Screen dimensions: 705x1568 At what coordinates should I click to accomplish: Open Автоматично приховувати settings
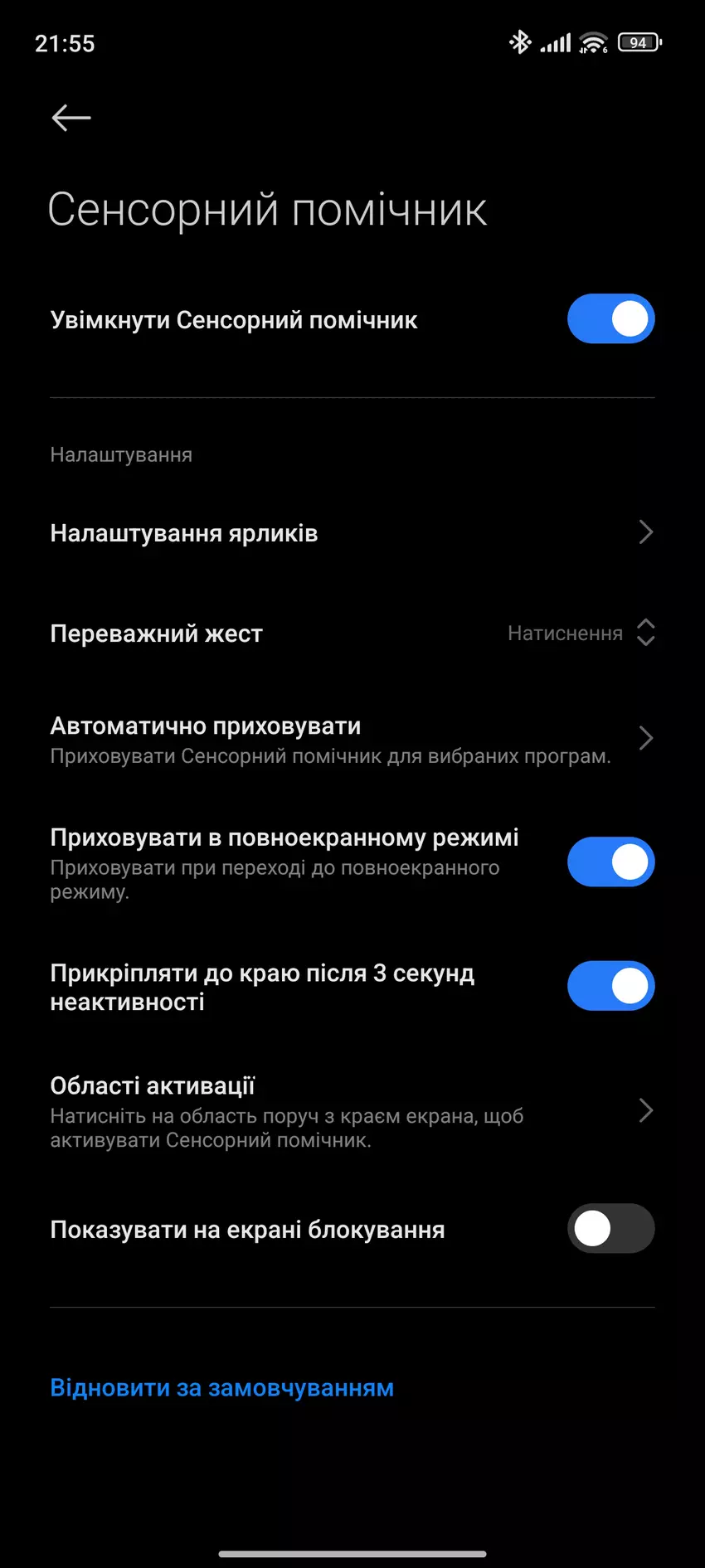tap(352, 740)
